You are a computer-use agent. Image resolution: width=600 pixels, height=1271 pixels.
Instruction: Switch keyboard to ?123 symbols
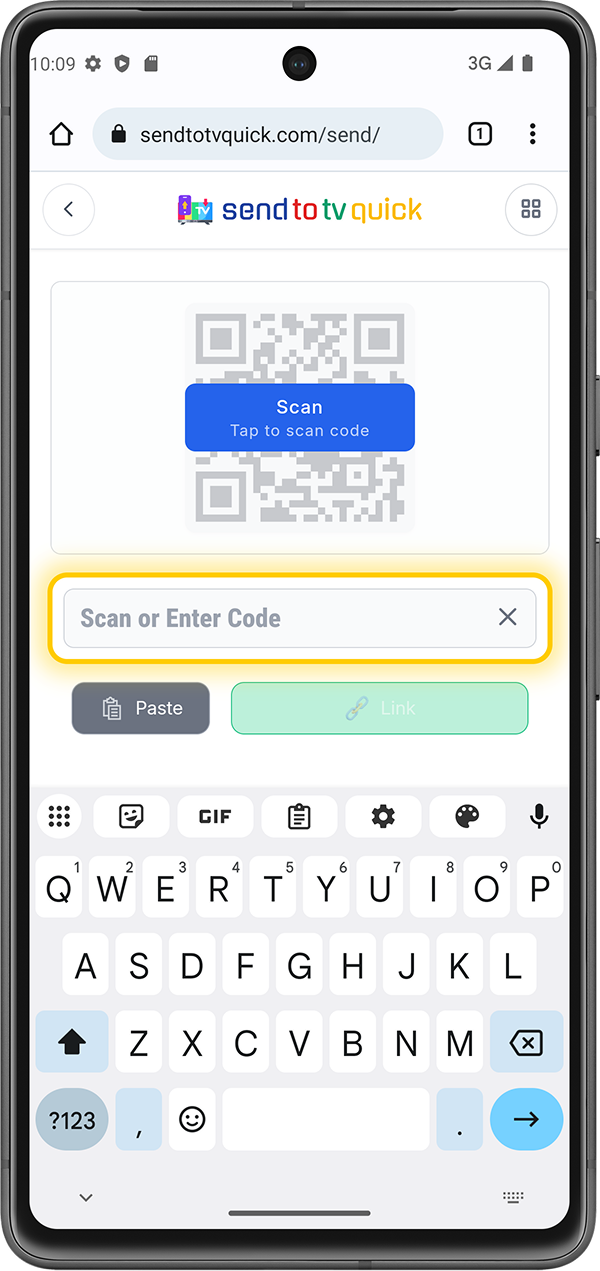tap(72, 1119)
